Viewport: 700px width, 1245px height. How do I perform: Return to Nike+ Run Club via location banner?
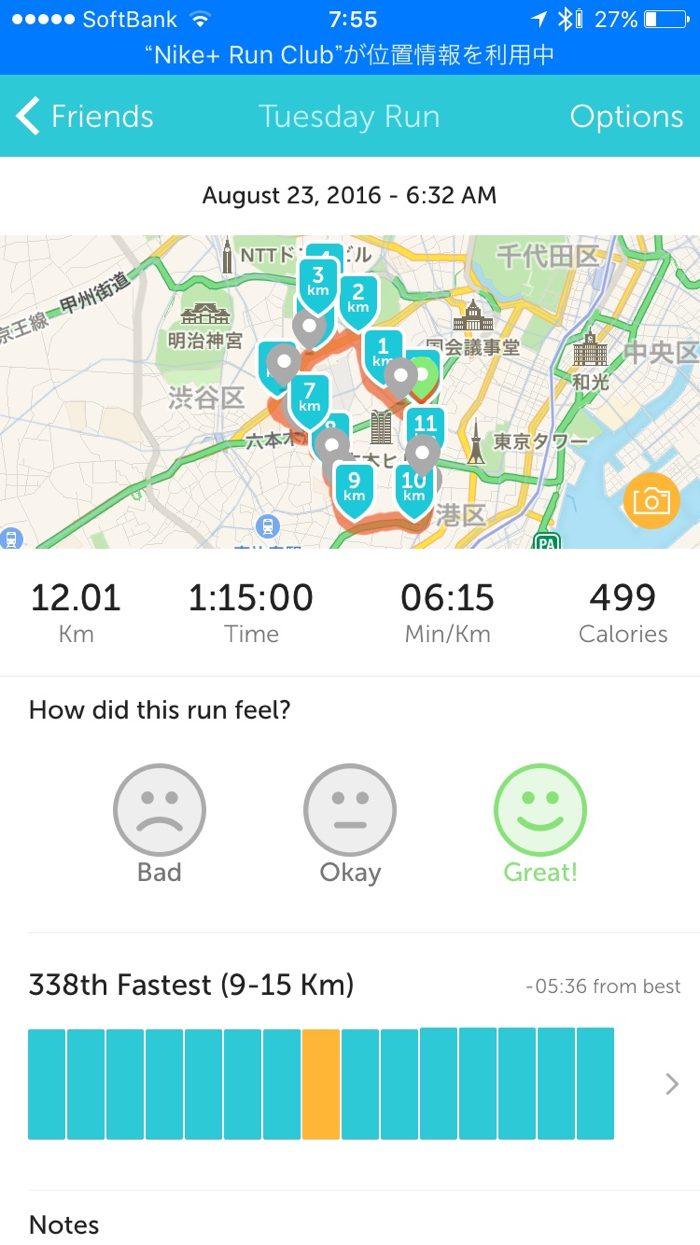350,55
